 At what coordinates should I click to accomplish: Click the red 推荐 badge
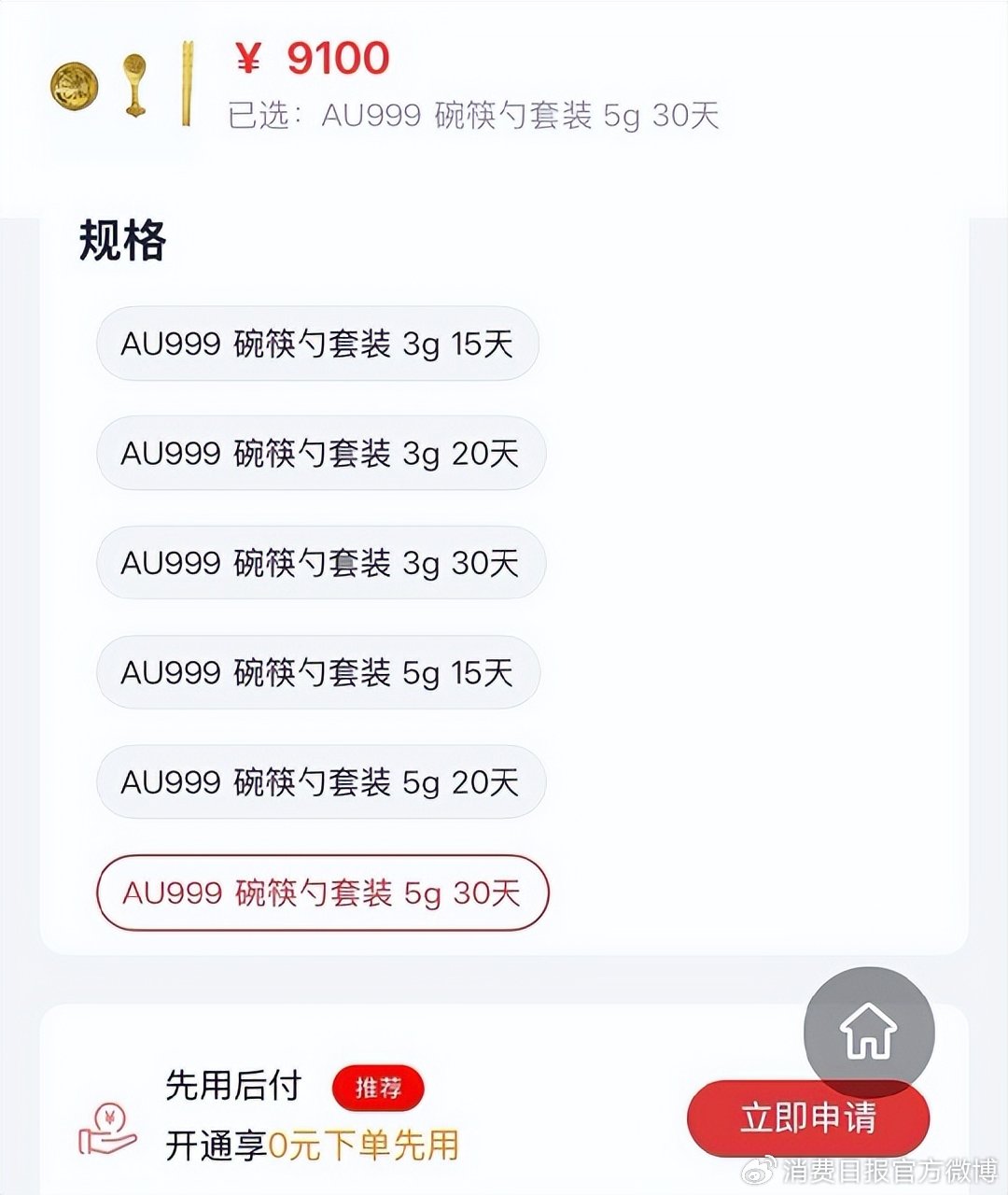coord(377,1086)
